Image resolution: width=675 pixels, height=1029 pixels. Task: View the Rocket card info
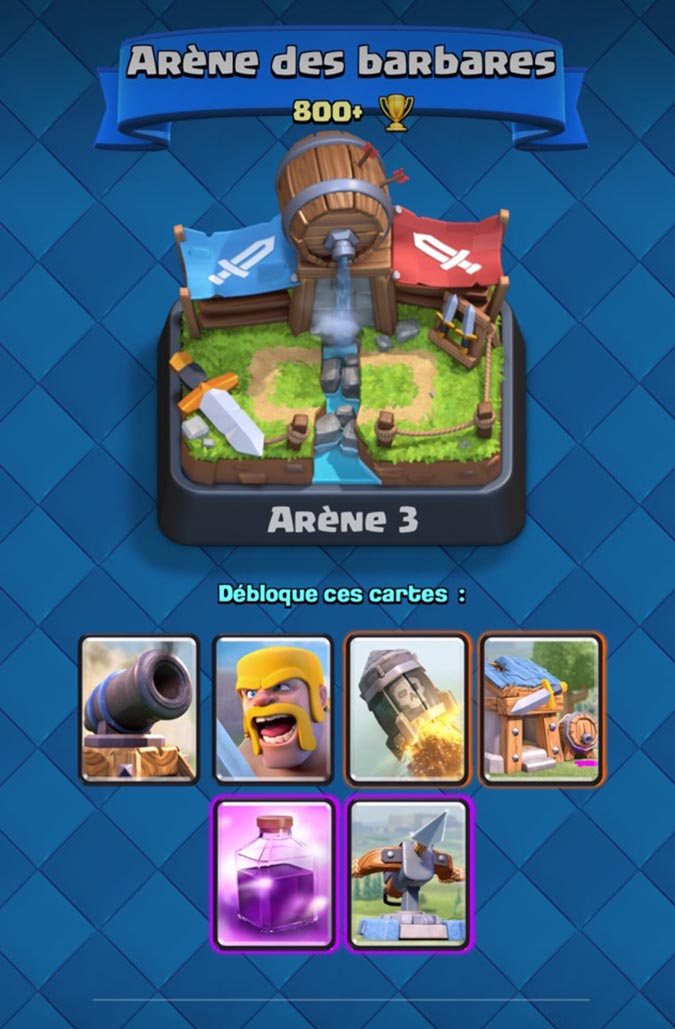407,709
